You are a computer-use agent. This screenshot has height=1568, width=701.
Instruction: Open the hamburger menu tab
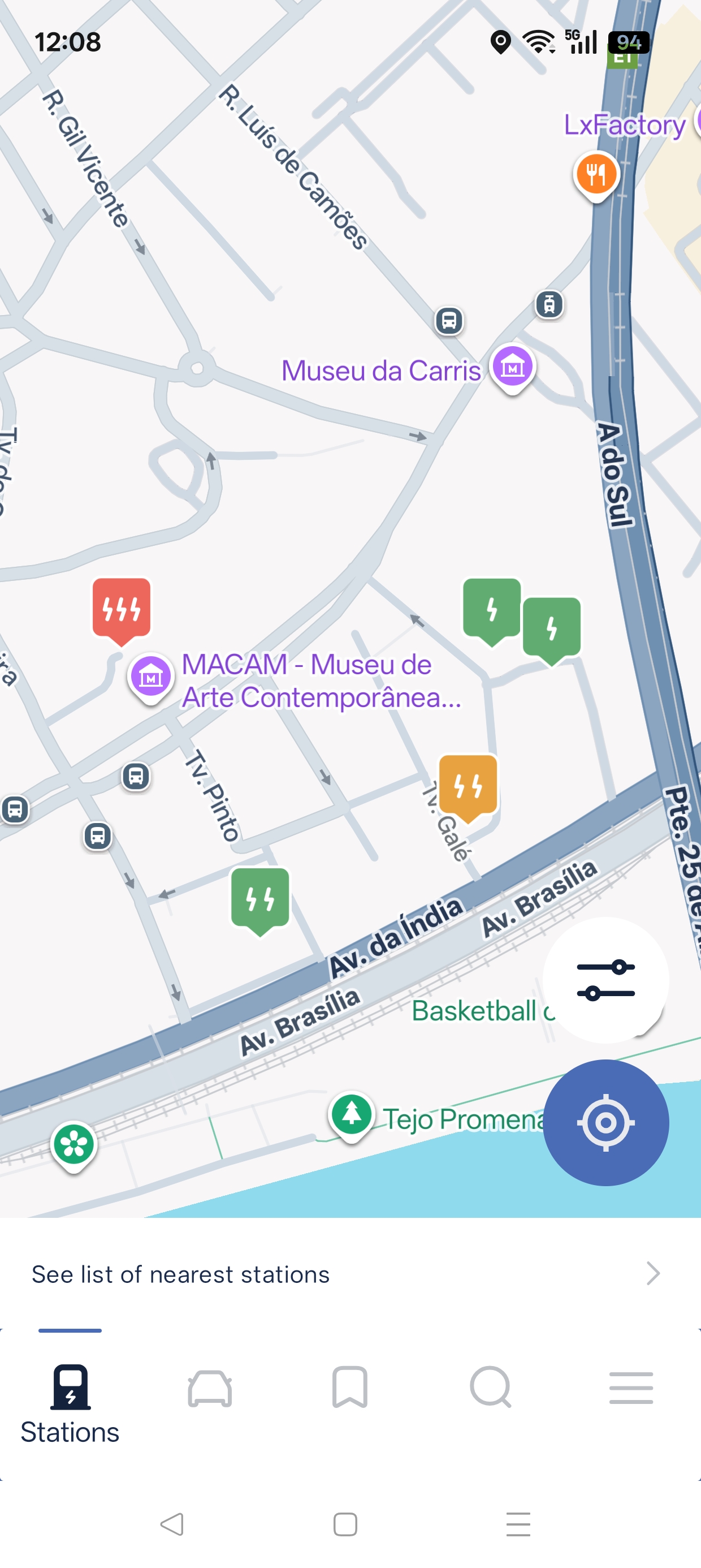[631, 1388]
